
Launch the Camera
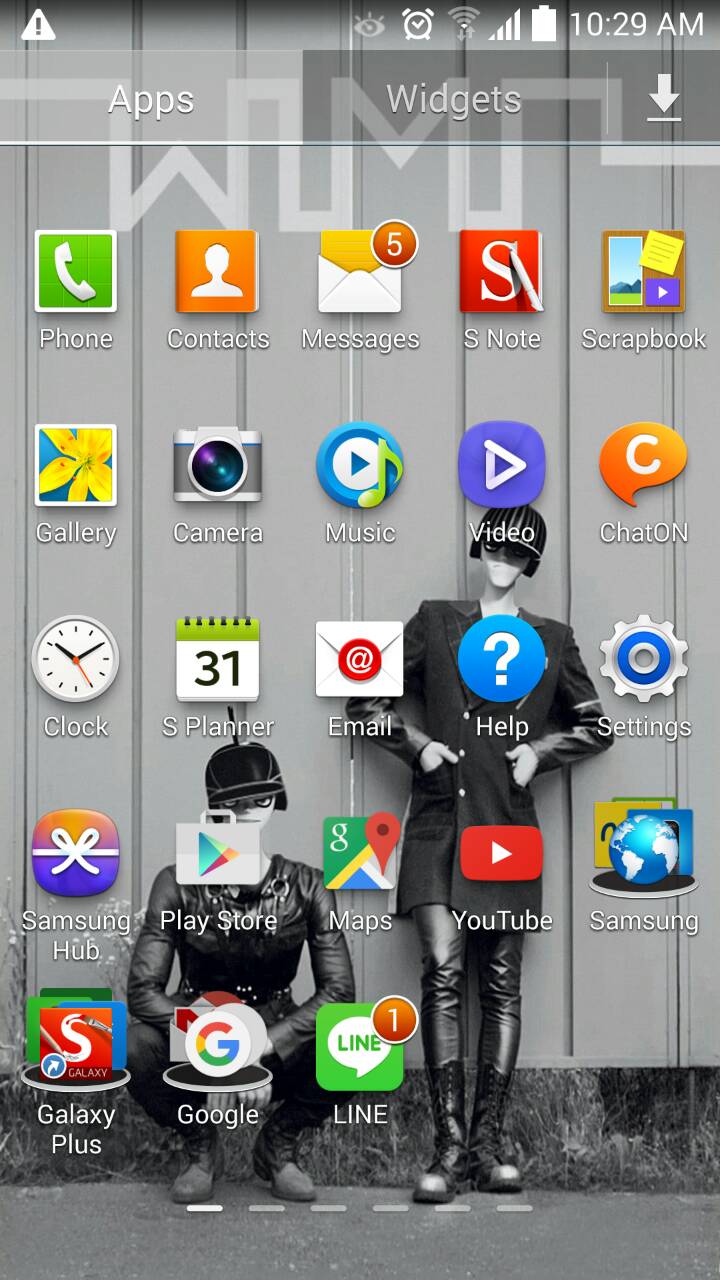point(217,466)
